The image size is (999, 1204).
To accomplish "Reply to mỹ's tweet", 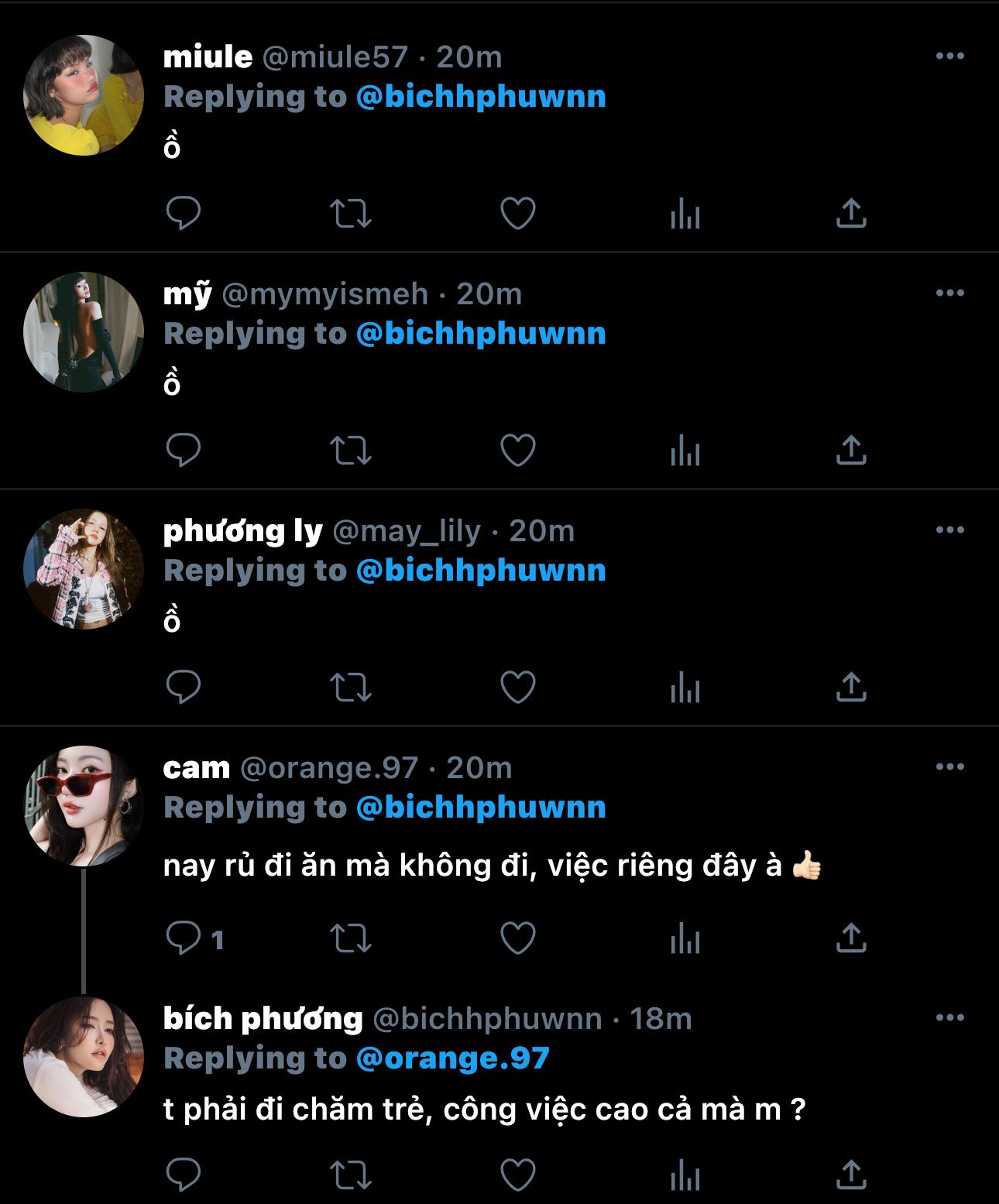I will click(x=184, y=451).
